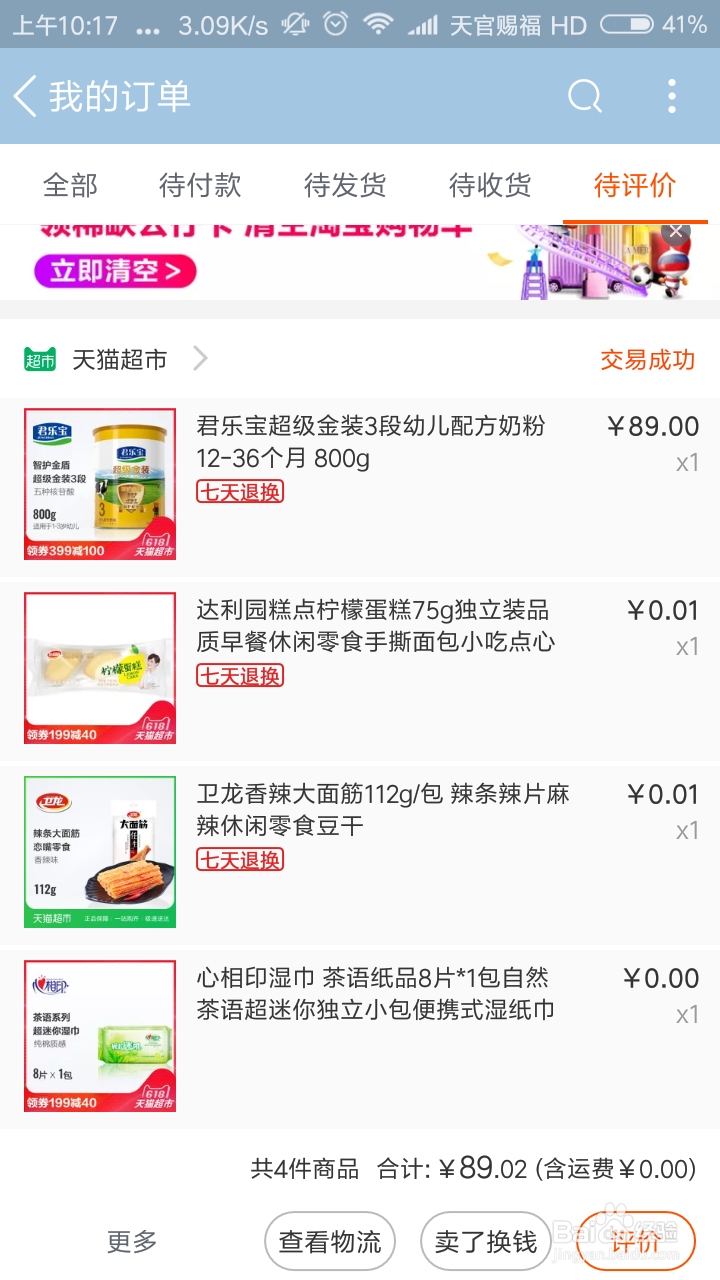Viewport: 720px width, 1280px height.
Task: Expand the 天猫超市 store page via its chevron
Action: [x=200, y=360]
